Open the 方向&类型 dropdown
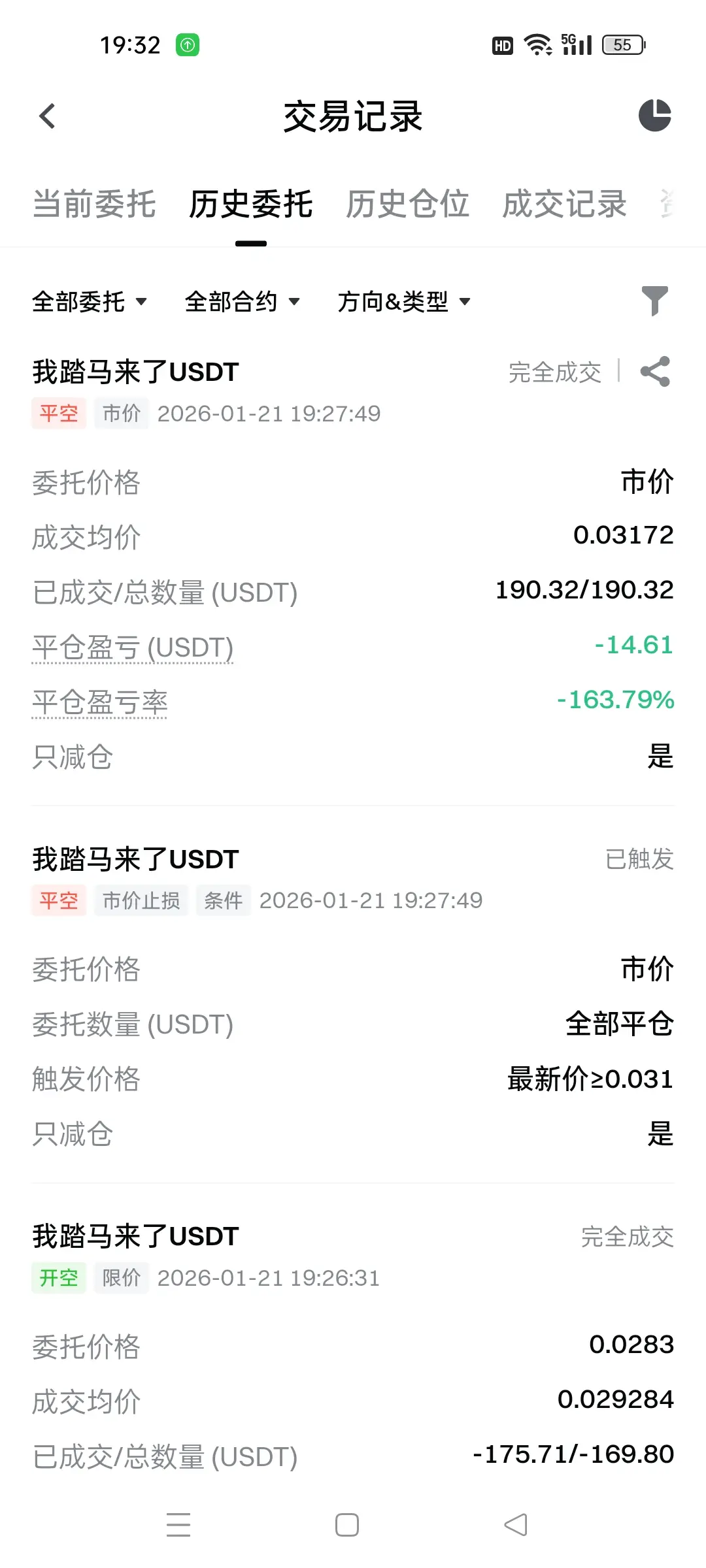Viewport: 706px width, 1568px height. click(x=404, y=302)
